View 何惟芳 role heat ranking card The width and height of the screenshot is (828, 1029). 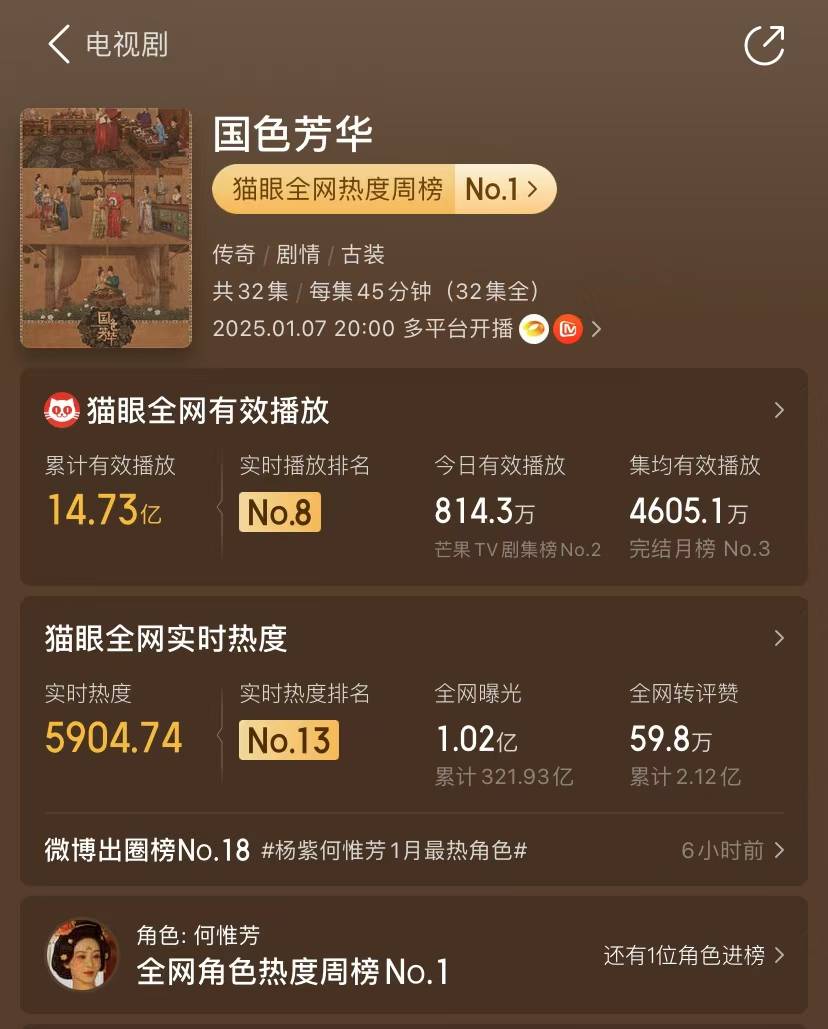(x=414, y=955)
